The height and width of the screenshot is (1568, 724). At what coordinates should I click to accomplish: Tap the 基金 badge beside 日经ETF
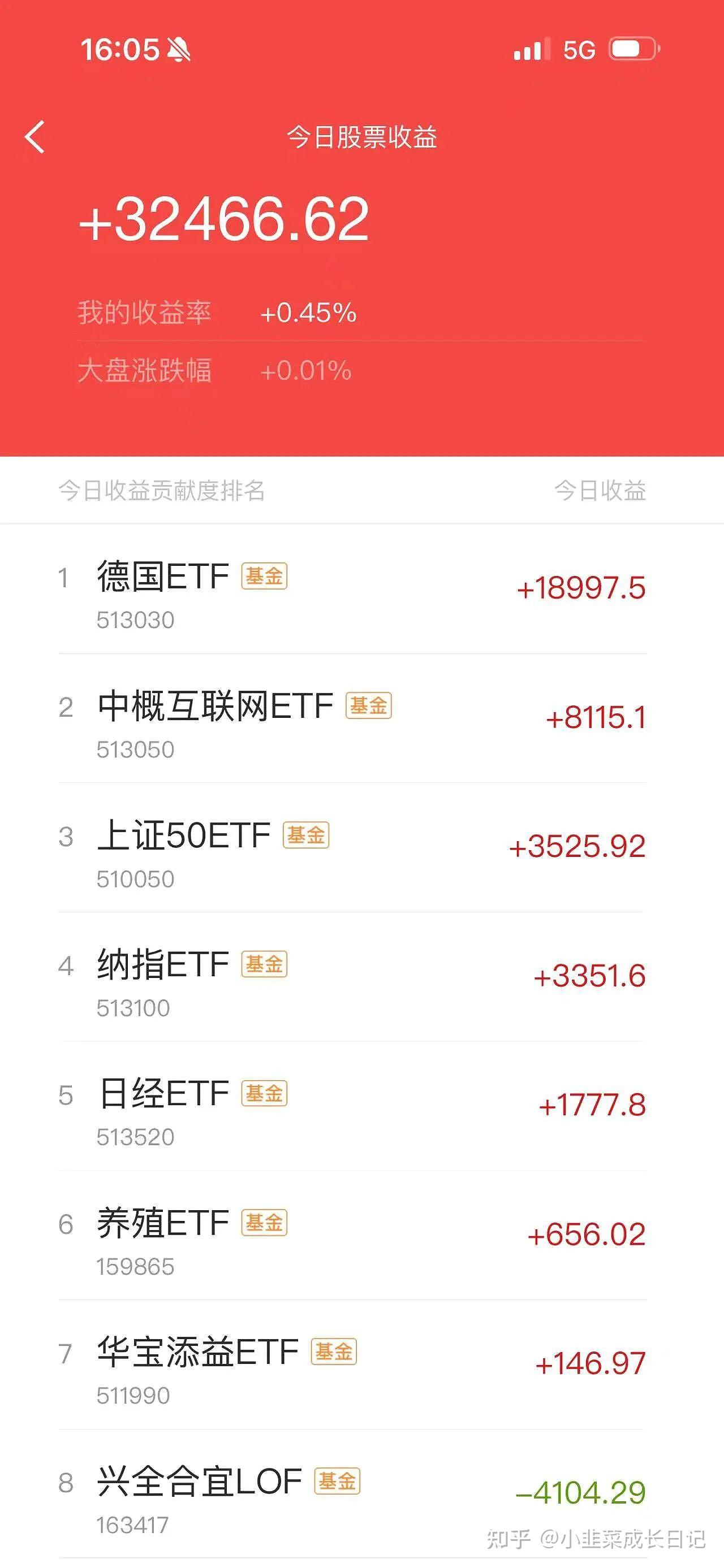267,1093
